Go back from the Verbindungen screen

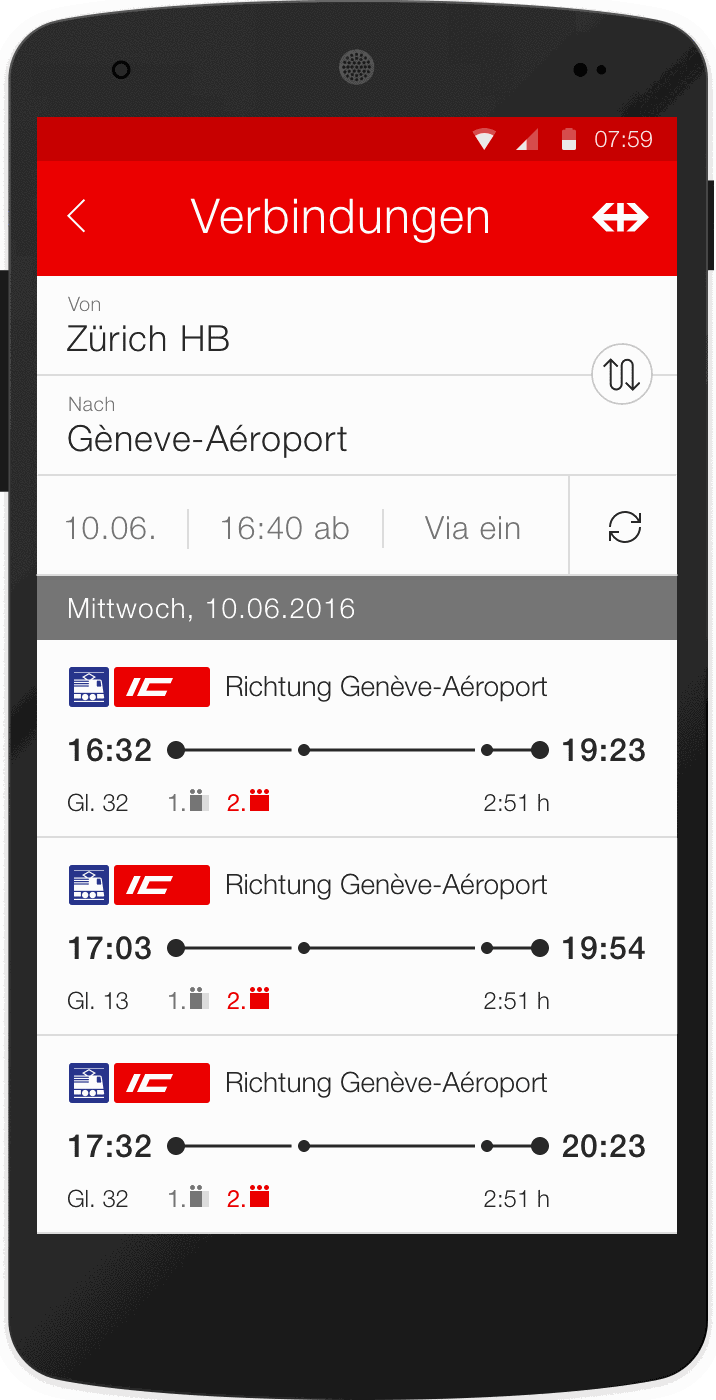(77, 217)
